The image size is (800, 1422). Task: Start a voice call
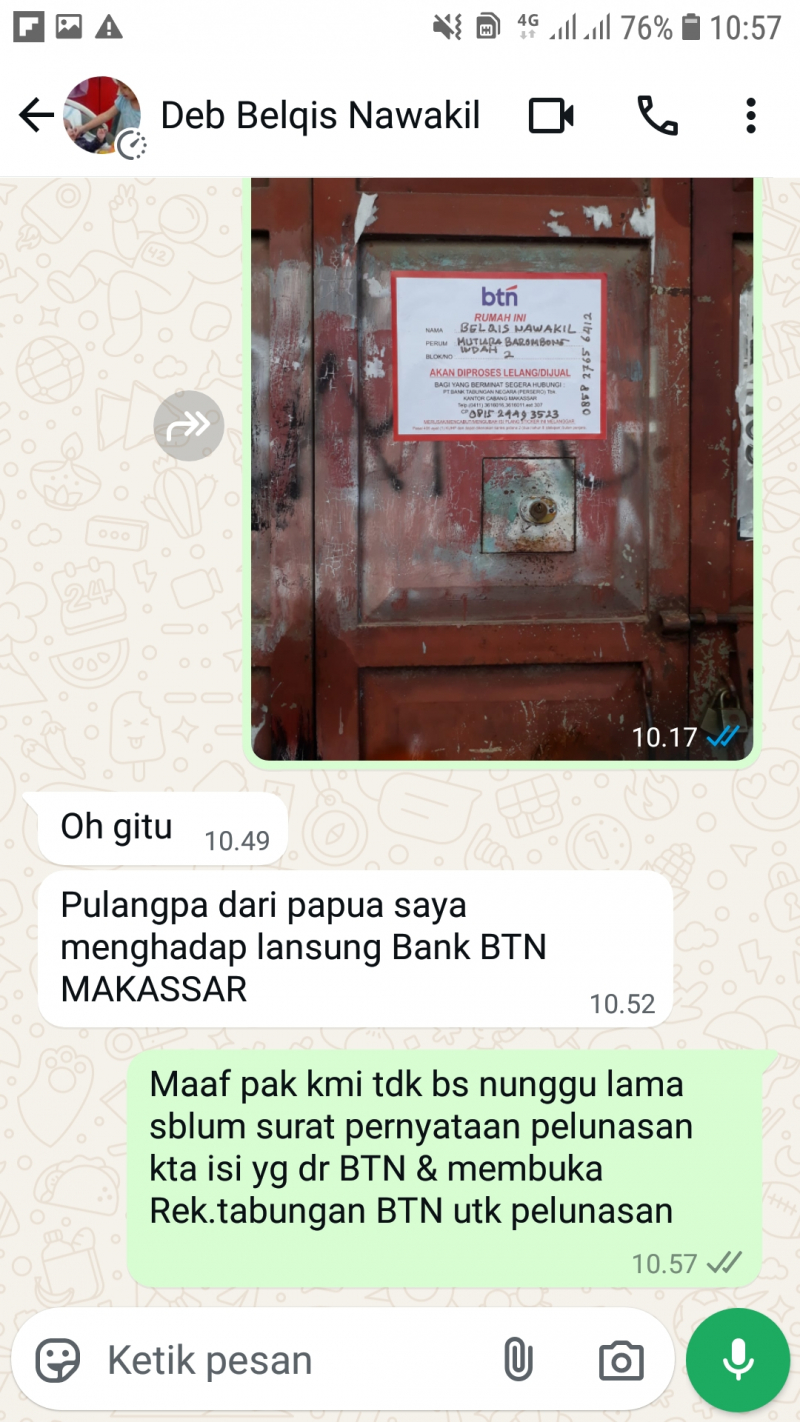tap(657, 116)
